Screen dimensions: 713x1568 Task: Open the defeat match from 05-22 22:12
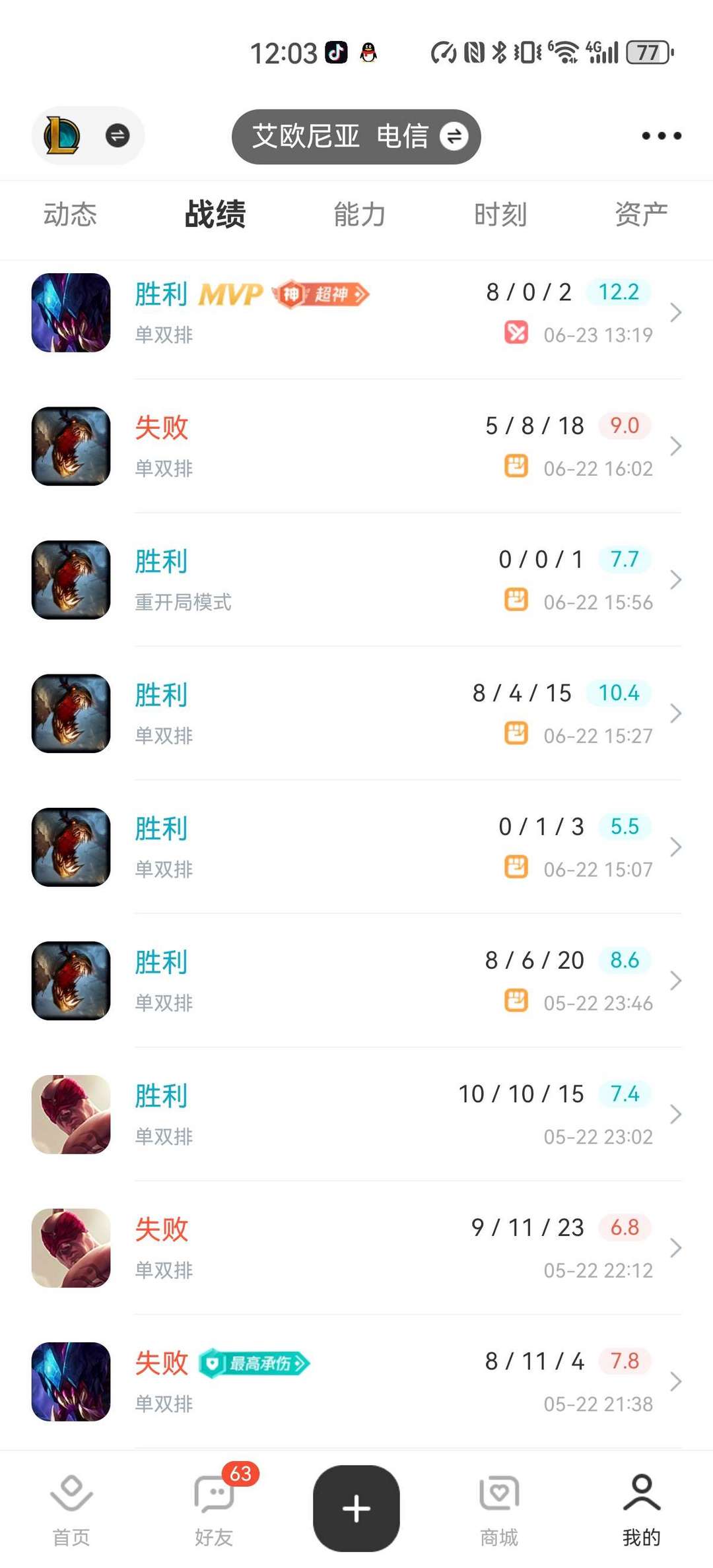(x=356, y=1248)
